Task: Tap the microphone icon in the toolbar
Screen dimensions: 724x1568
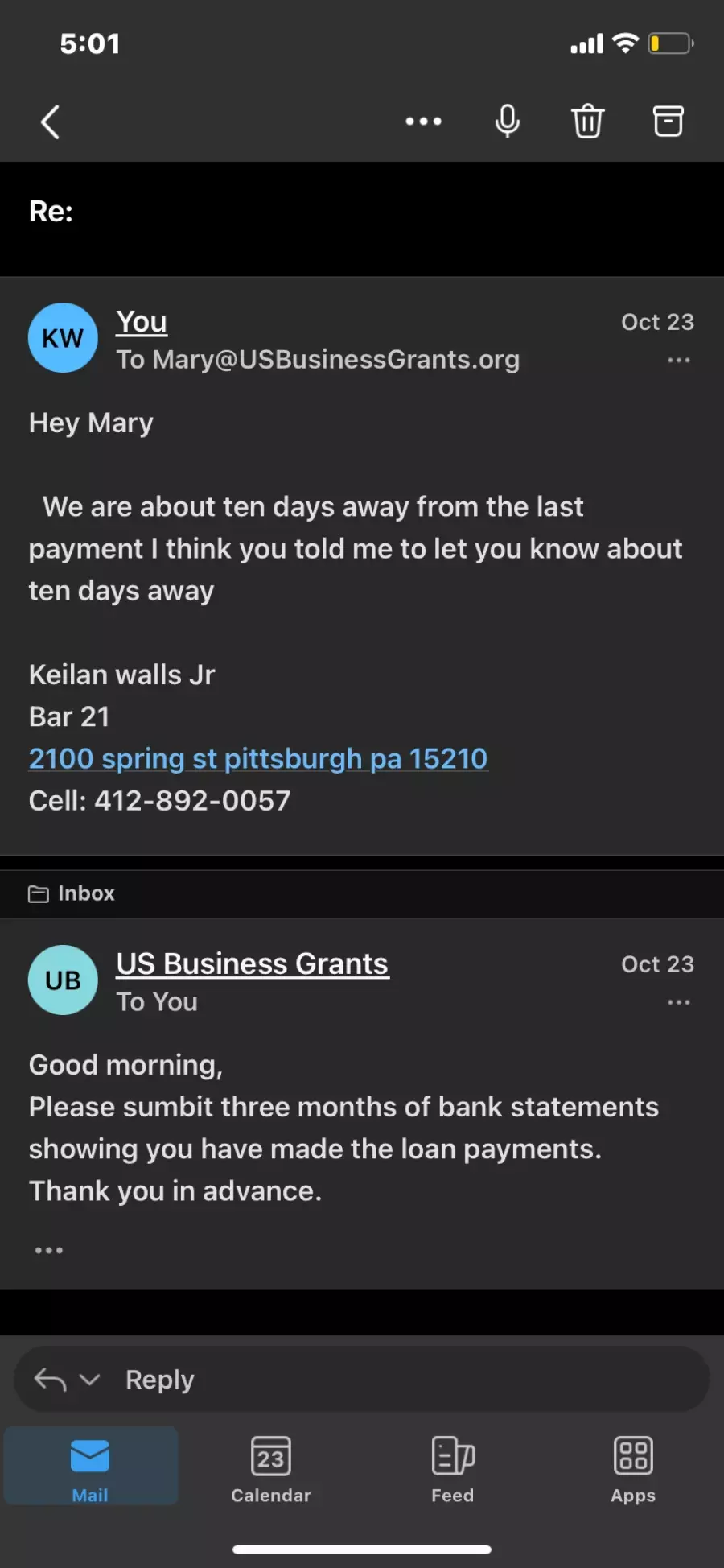Action: click(x=508, y=122)
